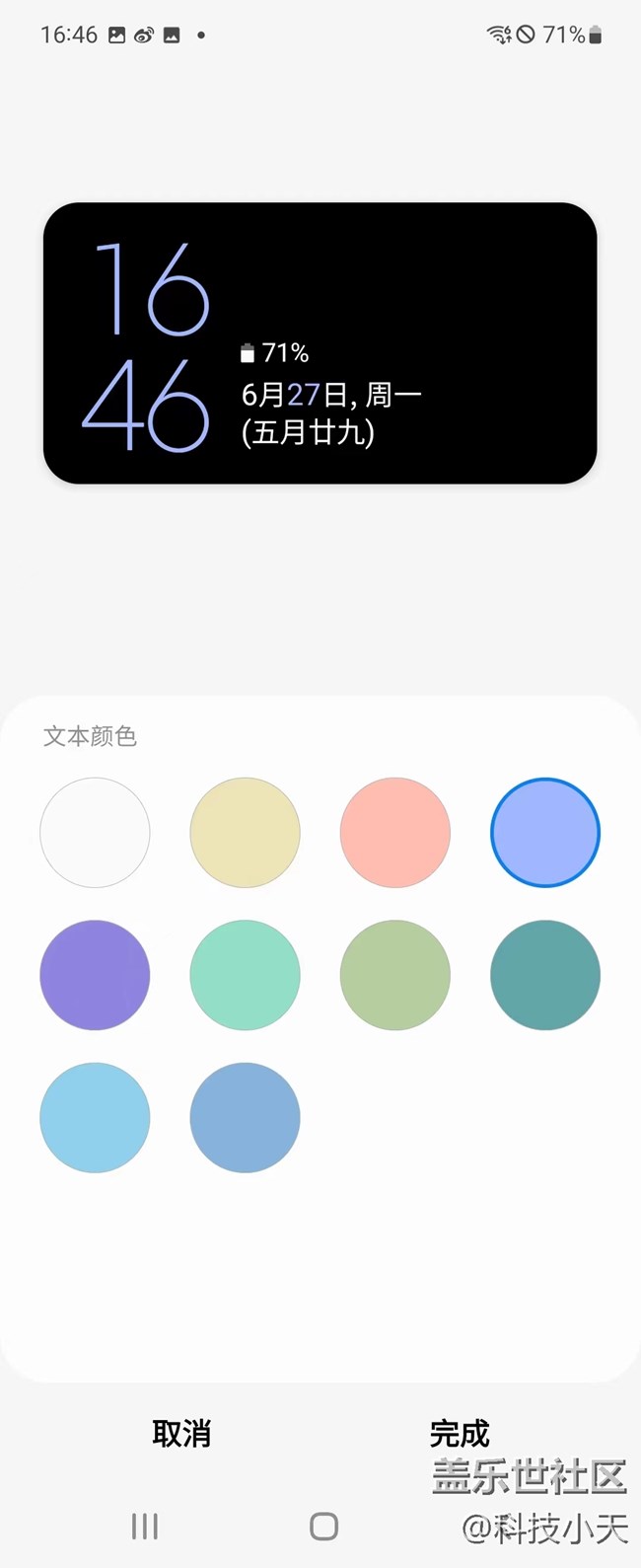Choose the mint green color swatch
Image resolution: width=641 pixels, height=1568 pixels.
pos(245,975)
